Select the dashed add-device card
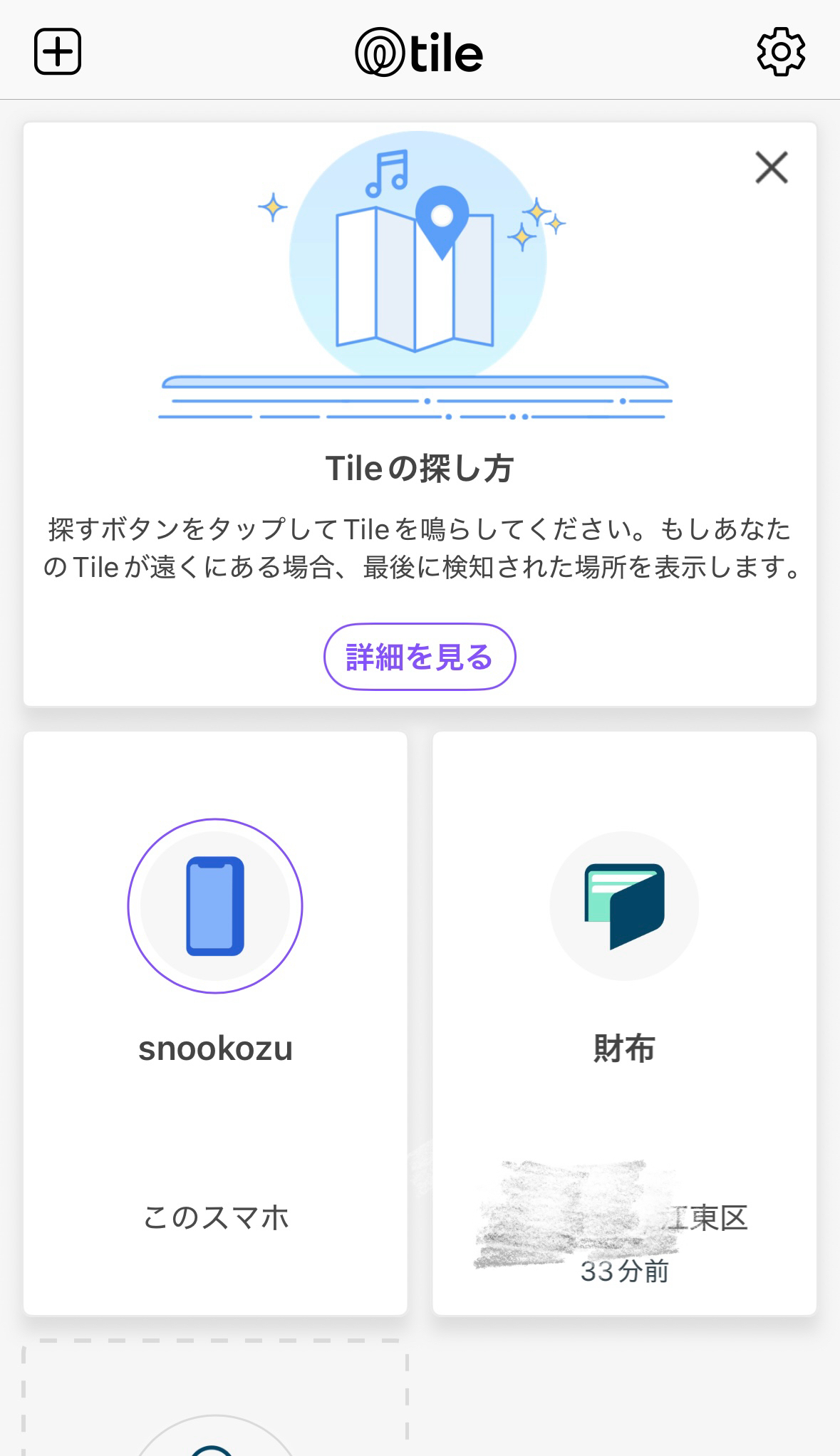 click(215, 1400)
